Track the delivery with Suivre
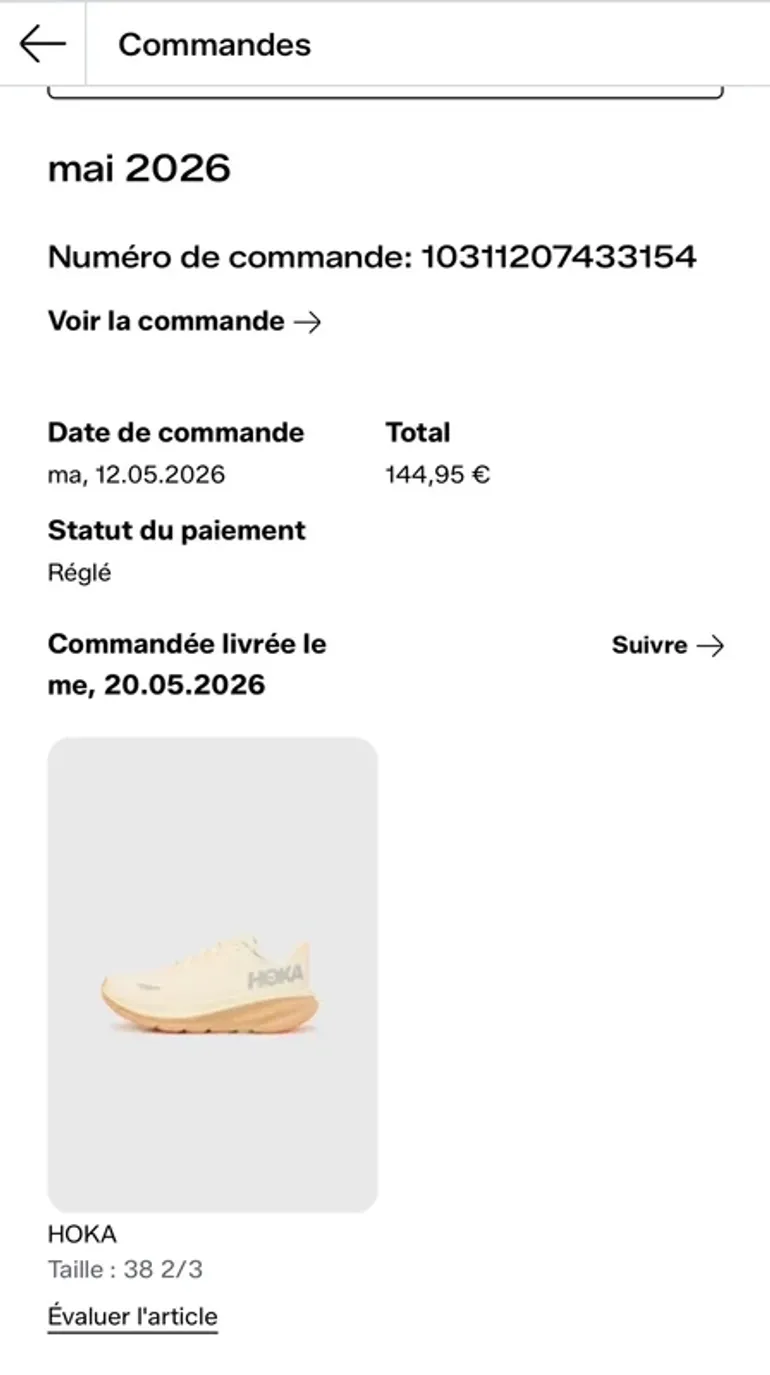Image resolution: width=770 pixels, height=1375 pixels. pos(667,645)
